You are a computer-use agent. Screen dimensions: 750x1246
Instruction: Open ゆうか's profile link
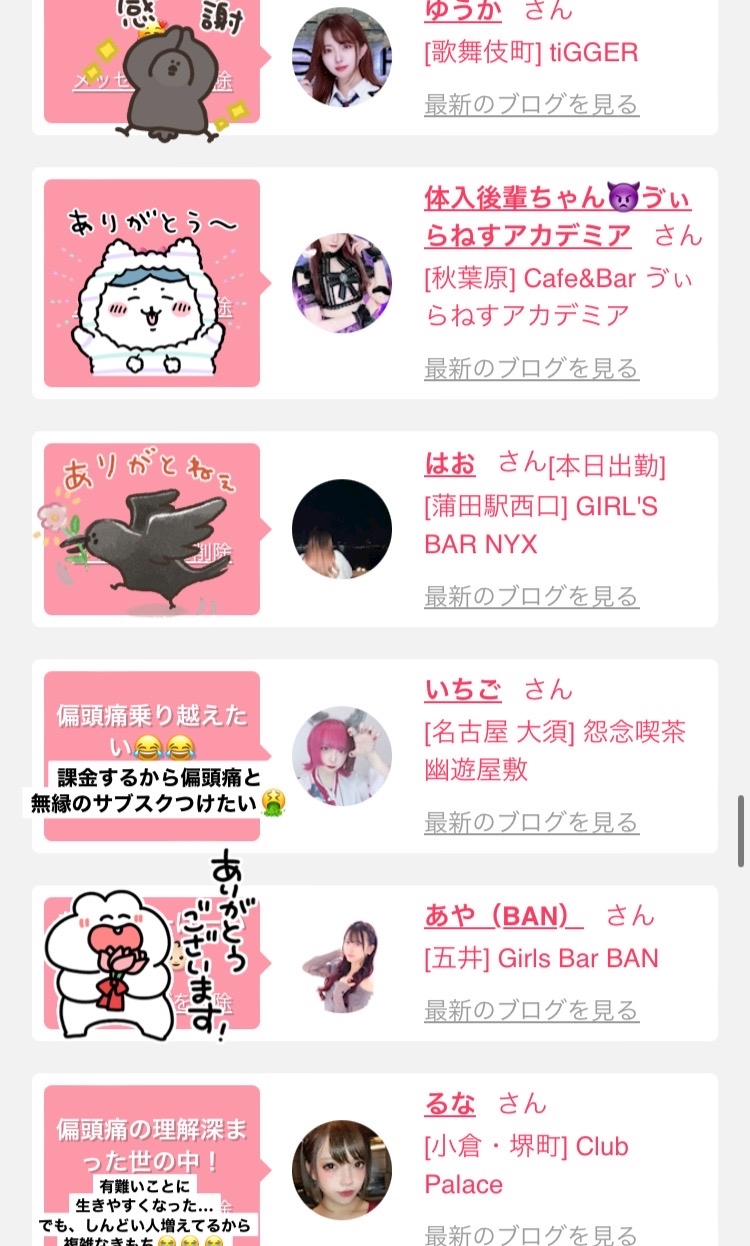coord(463,9)
